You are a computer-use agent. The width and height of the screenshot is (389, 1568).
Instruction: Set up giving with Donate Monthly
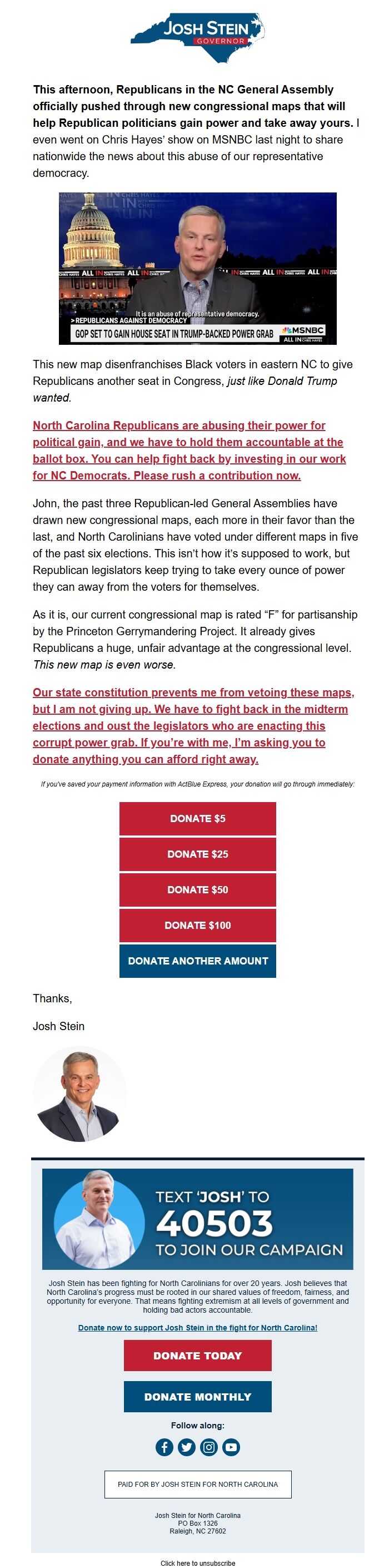click(197, 1397)
